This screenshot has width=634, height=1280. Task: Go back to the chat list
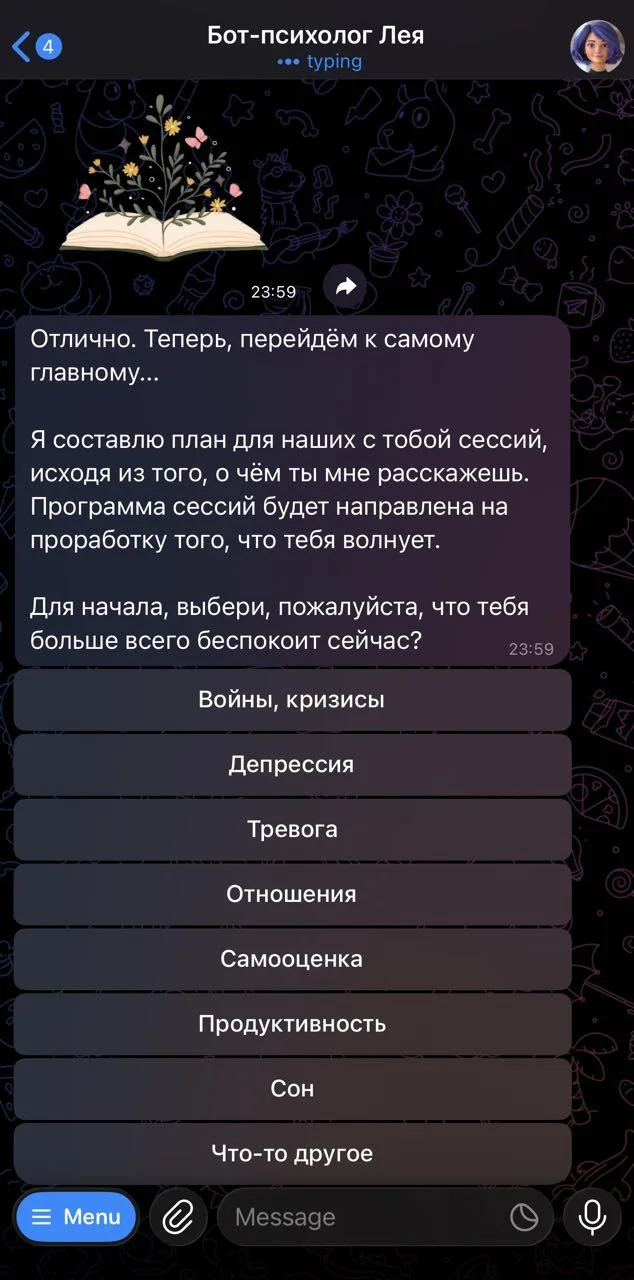[x=37, y=46]
